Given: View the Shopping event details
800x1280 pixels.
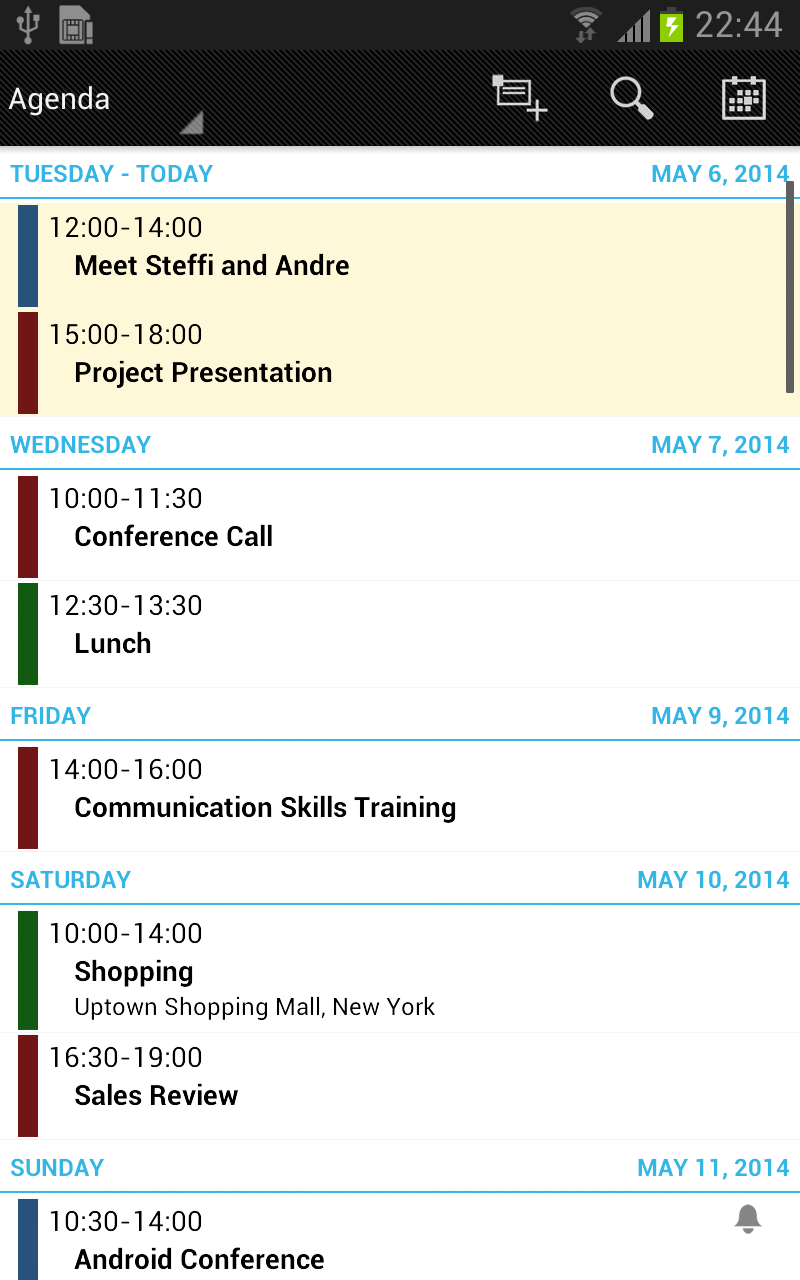Looking at the screenshot, I should coord(400,970).
